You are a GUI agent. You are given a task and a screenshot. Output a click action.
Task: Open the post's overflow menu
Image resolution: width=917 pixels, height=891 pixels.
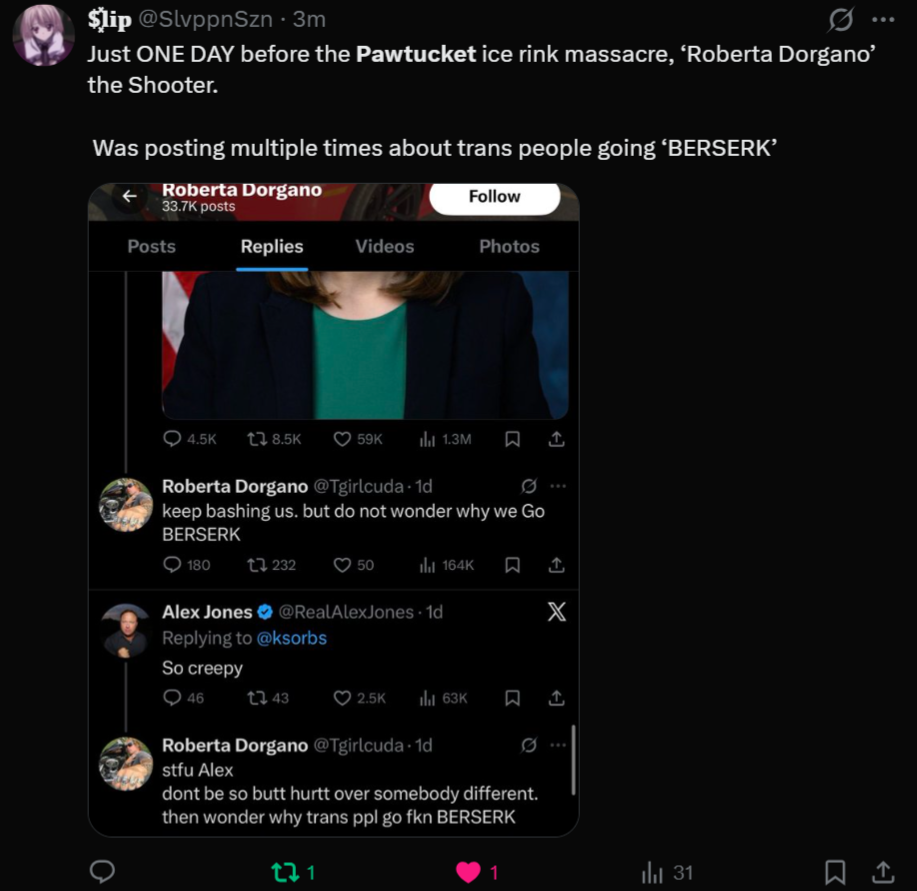click(x=883, y=19)
